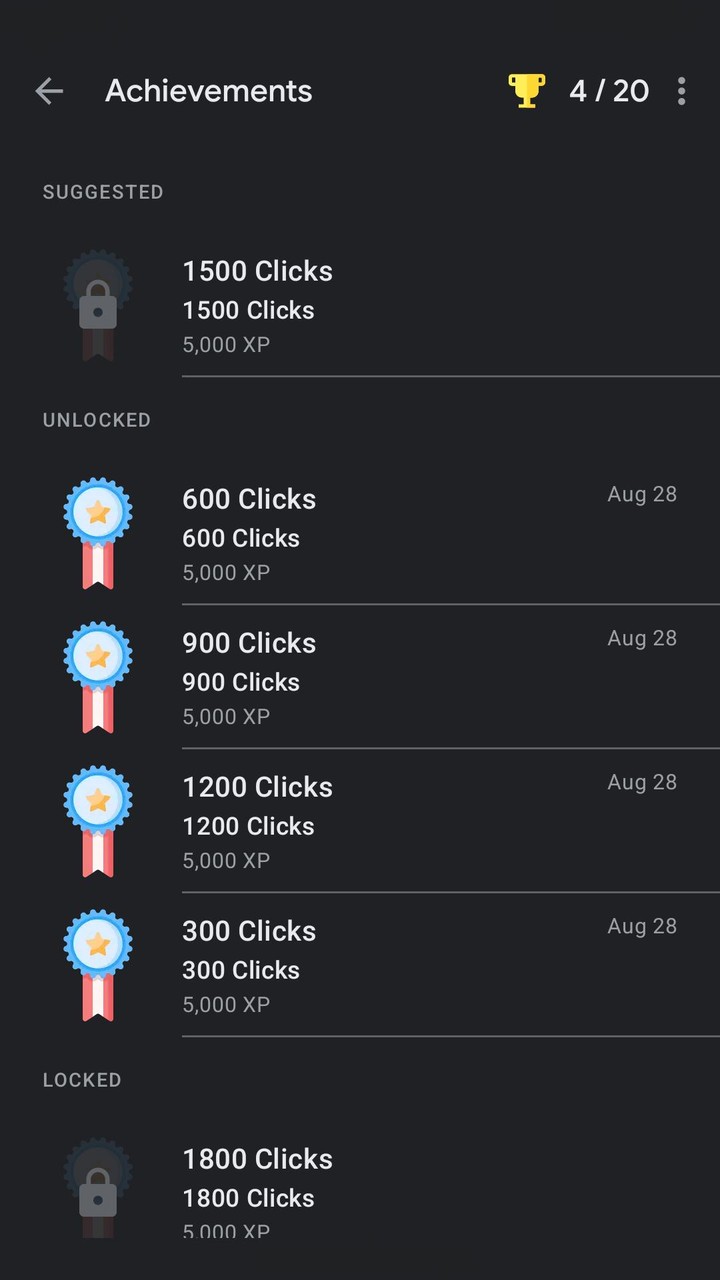
Task: Open the overflow menu with three dots
Action: pos(681,91)
